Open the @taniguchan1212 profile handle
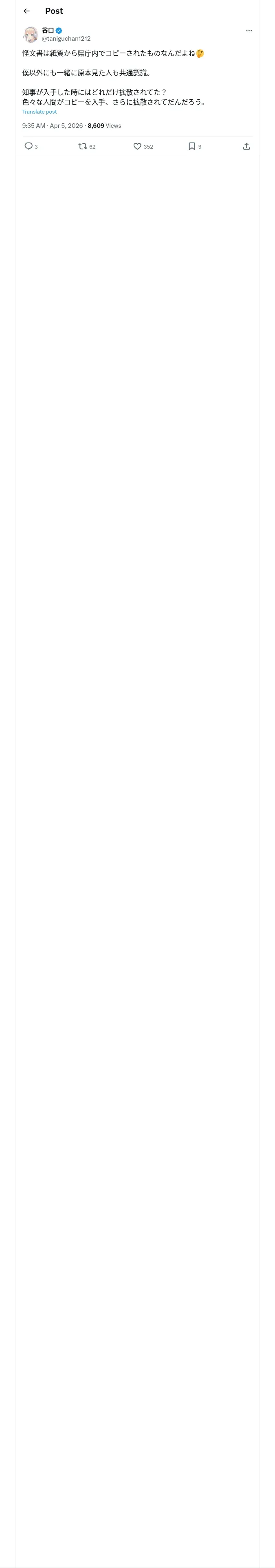This screenshot has height=1568, width=275. 66,38
